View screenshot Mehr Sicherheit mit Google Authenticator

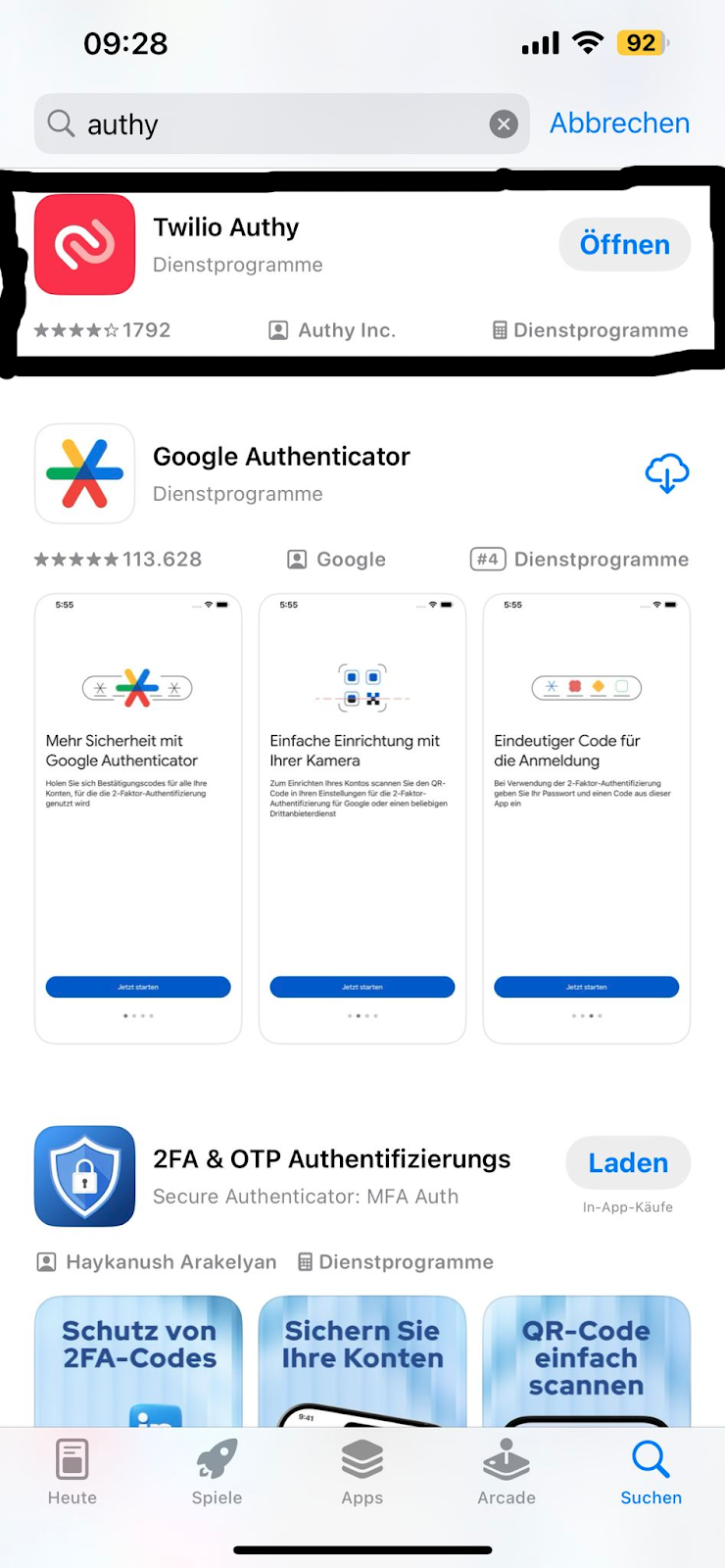(138, 818)
